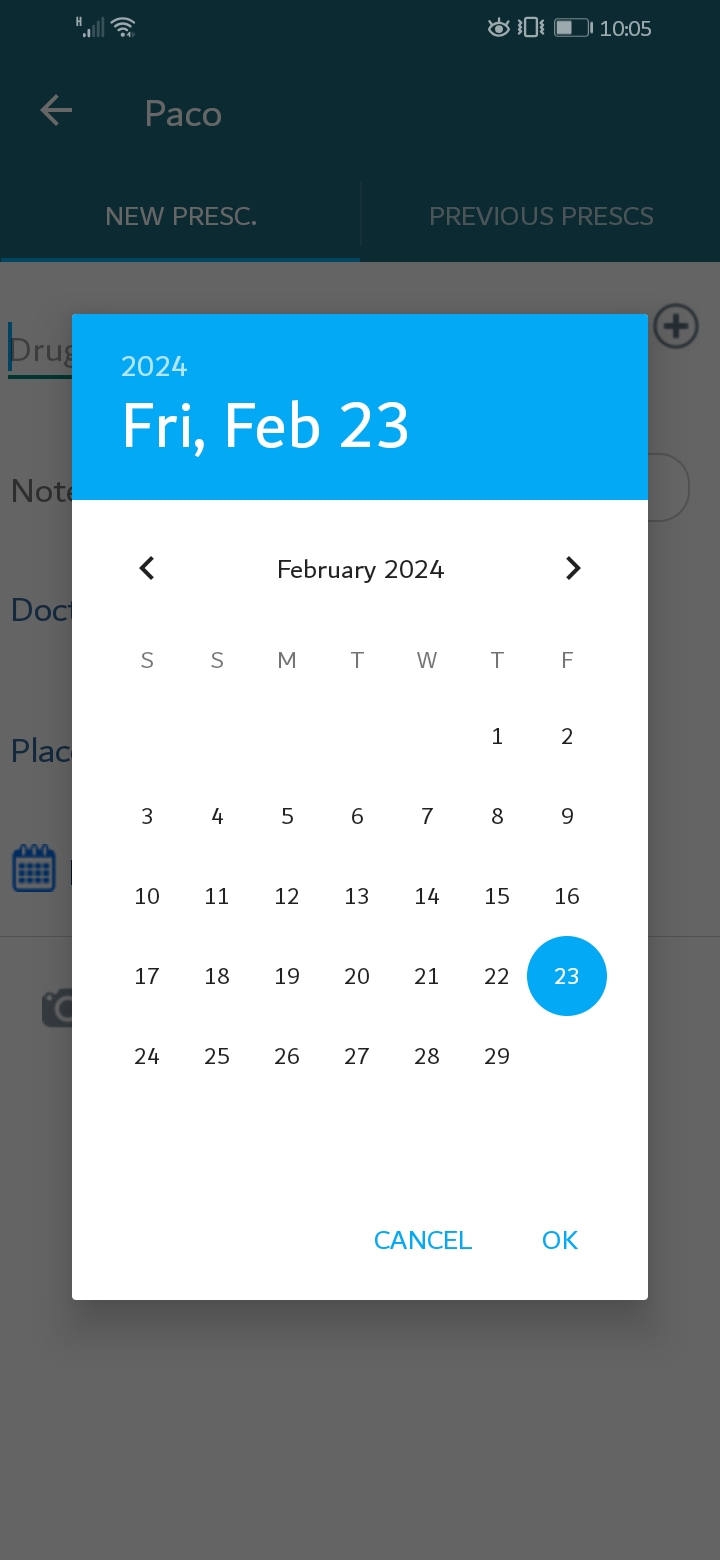Pick February 18
The width and height of the screenshot is (720, 1560).
click(x=217, y=977)
